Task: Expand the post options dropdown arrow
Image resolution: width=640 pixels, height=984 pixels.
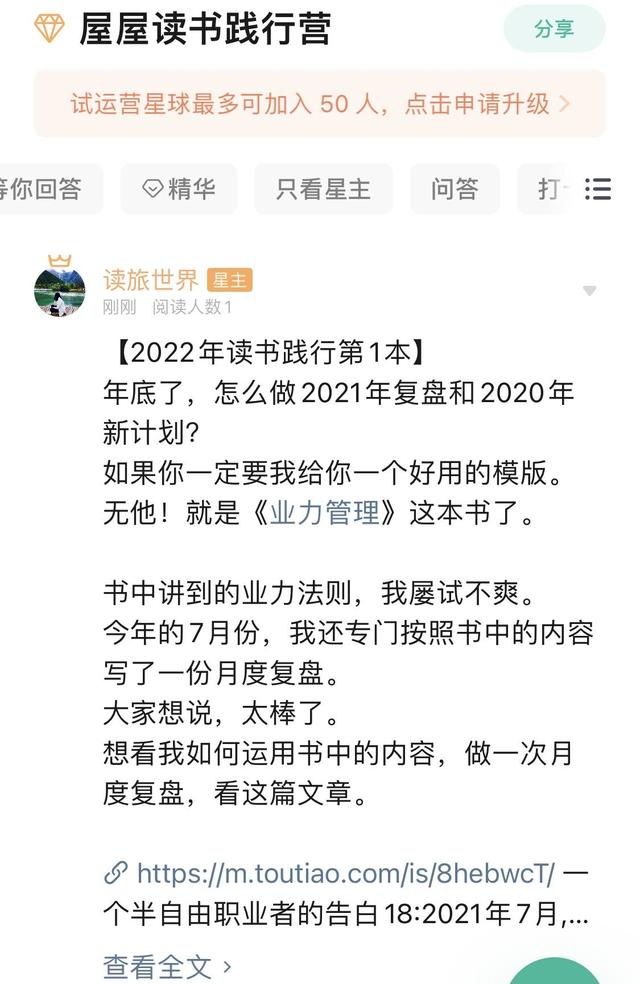Action: [589, 291]
